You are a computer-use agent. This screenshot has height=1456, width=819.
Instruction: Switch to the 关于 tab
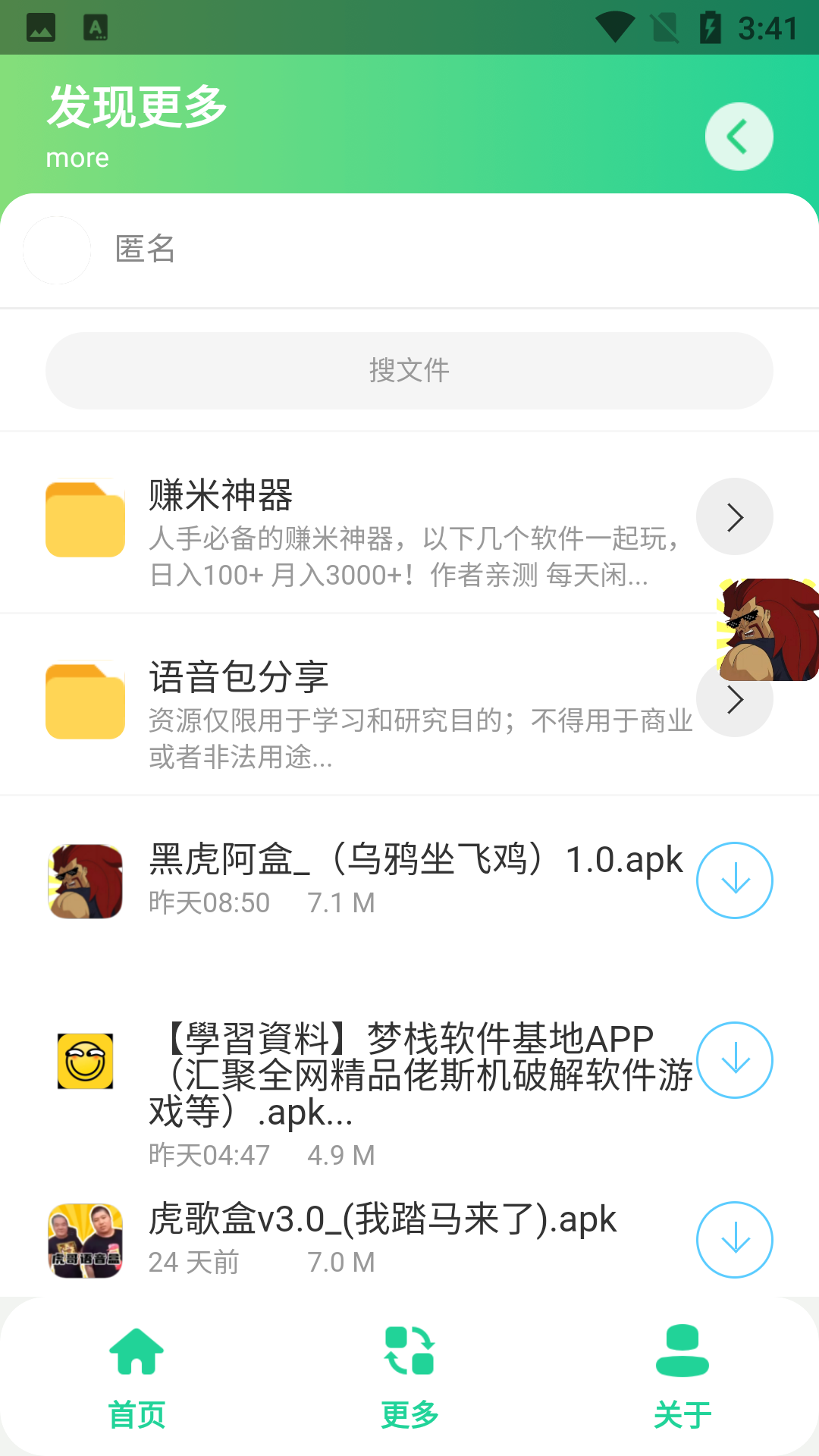pyautogui.click(x=682, y=1413)
